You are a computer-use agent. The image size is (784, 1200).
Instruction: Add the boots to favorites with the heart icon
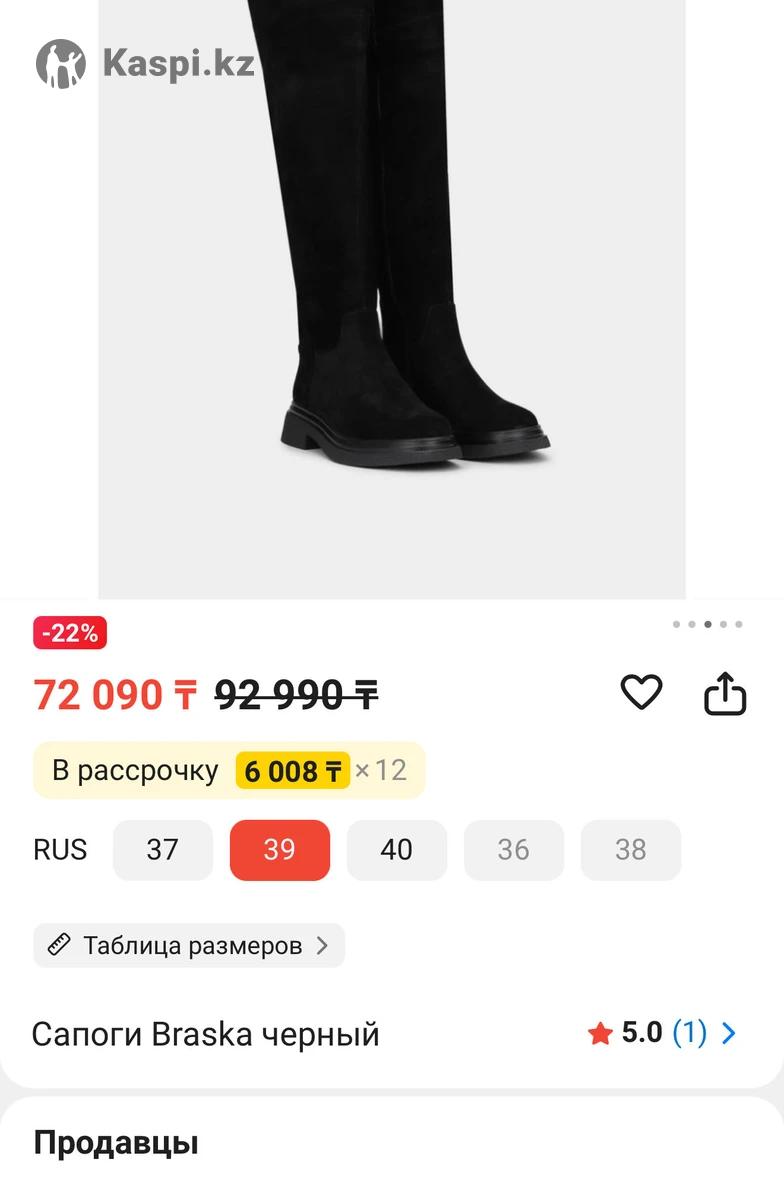pyautogui.click(x=641, y=692)
